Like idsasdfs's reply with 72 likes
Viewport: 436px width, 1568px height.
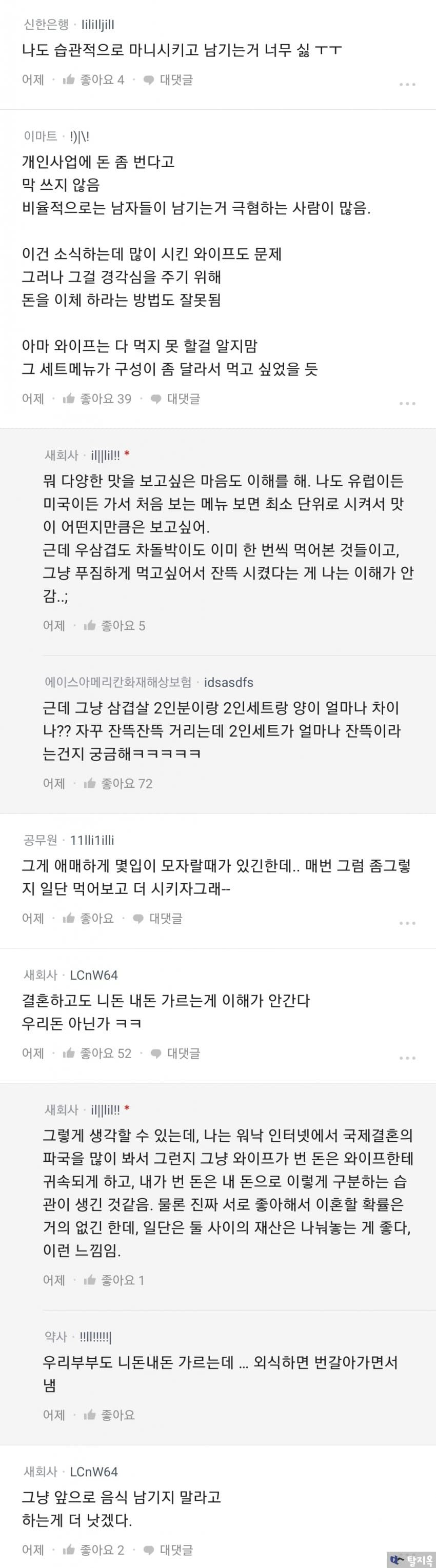point(118,783)
